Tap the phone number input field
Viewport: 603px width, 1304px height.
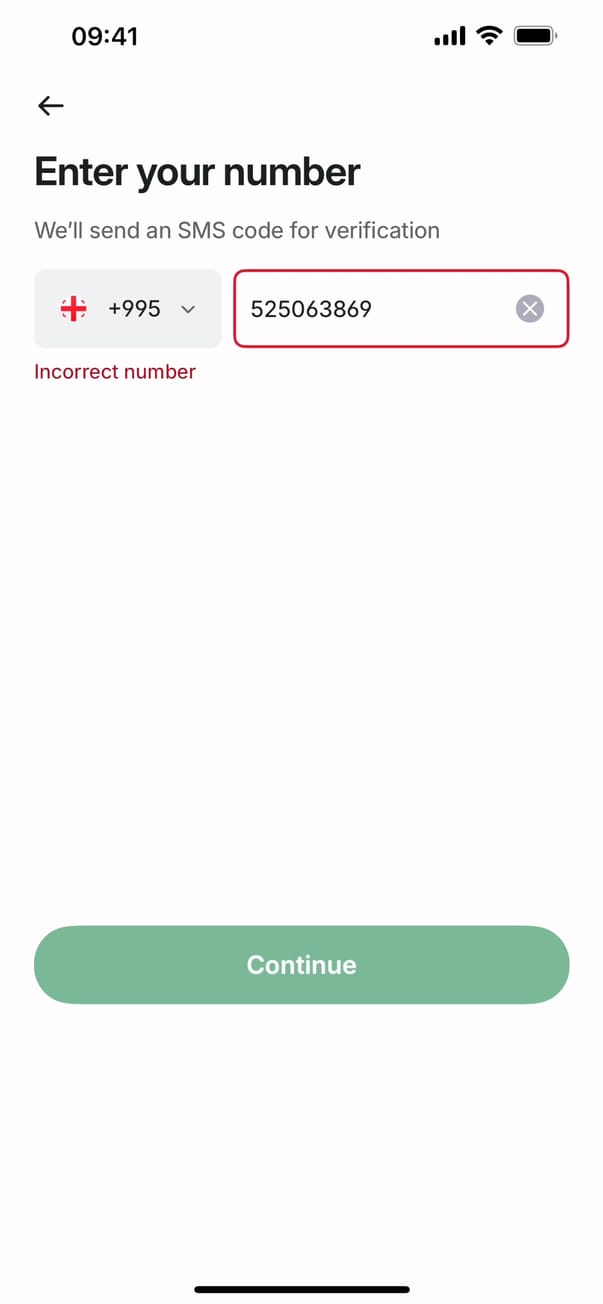(370, 309)
